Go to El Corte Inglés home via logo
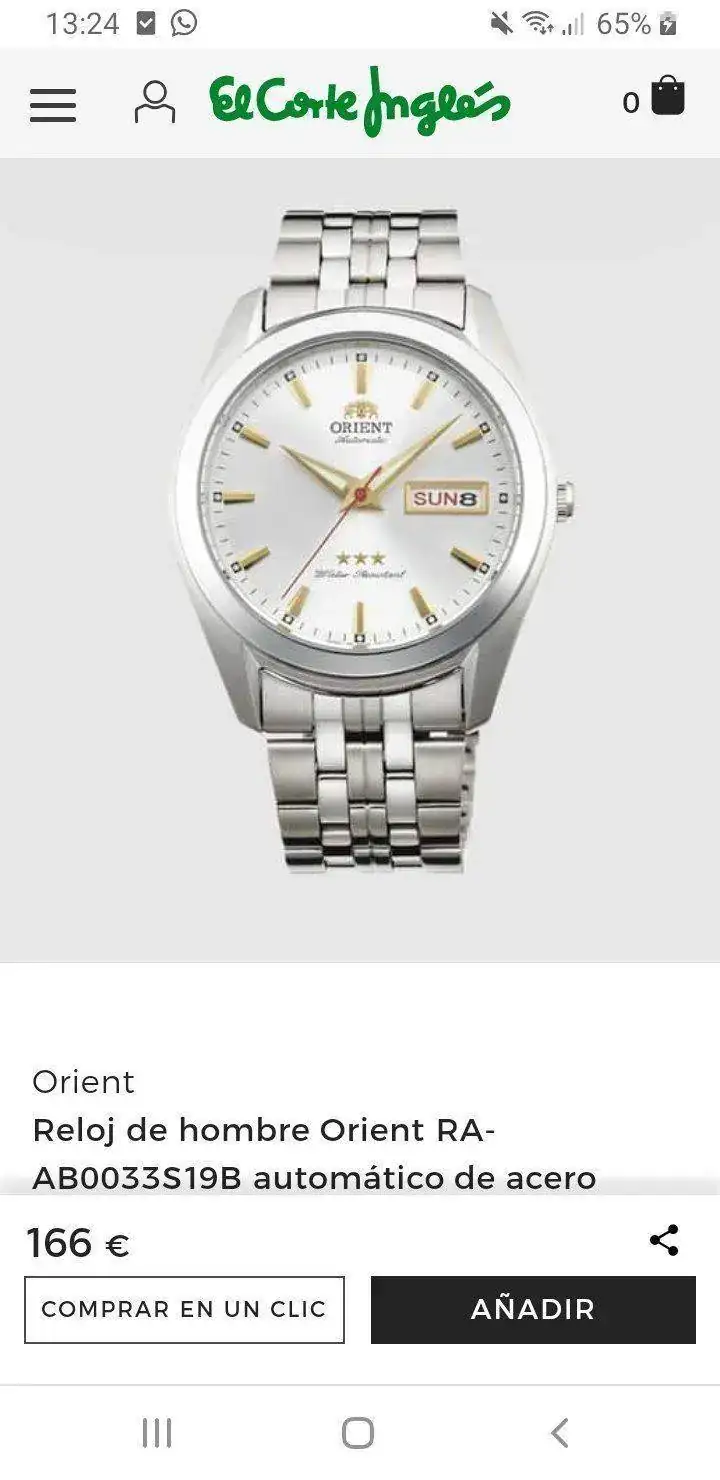This screenshot has width=720, height=1480. click(x=360, y=102)
